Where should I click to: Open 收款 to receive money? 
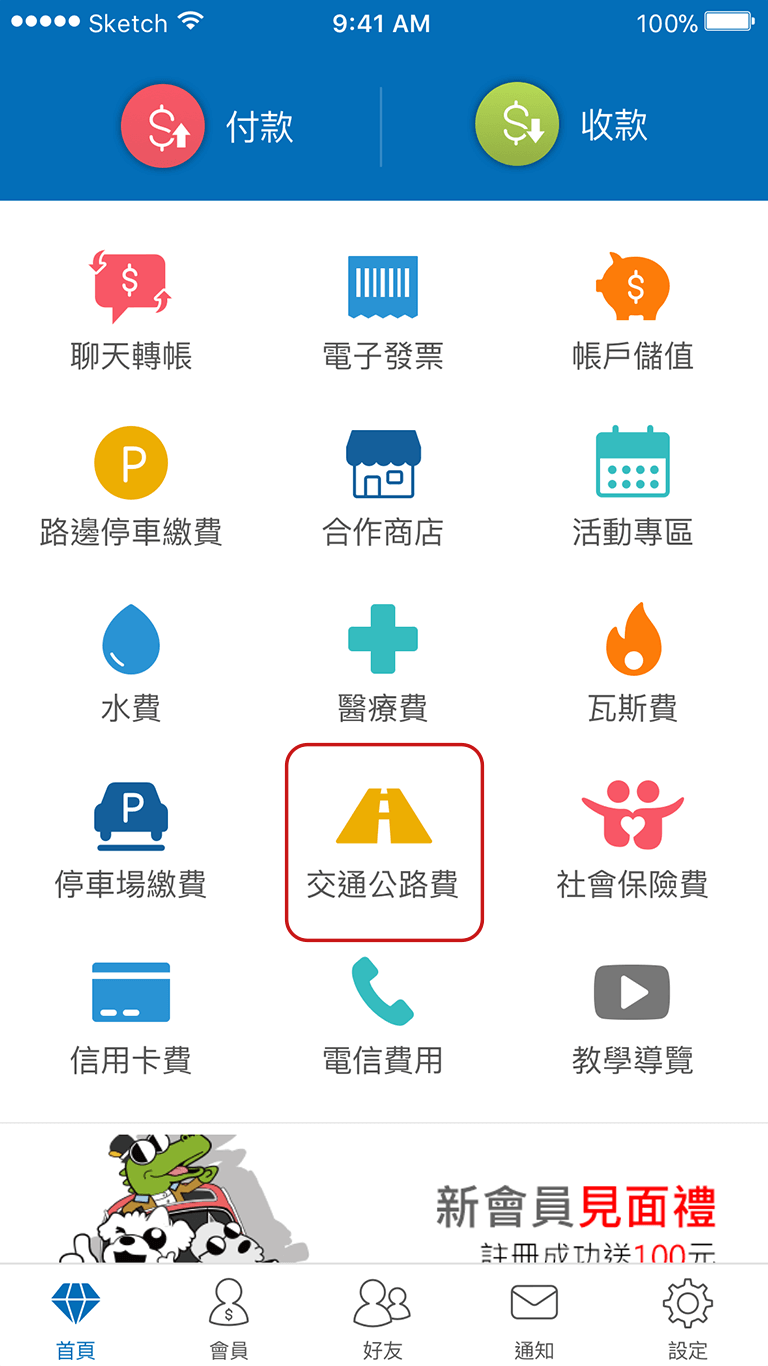click(561, 125)
